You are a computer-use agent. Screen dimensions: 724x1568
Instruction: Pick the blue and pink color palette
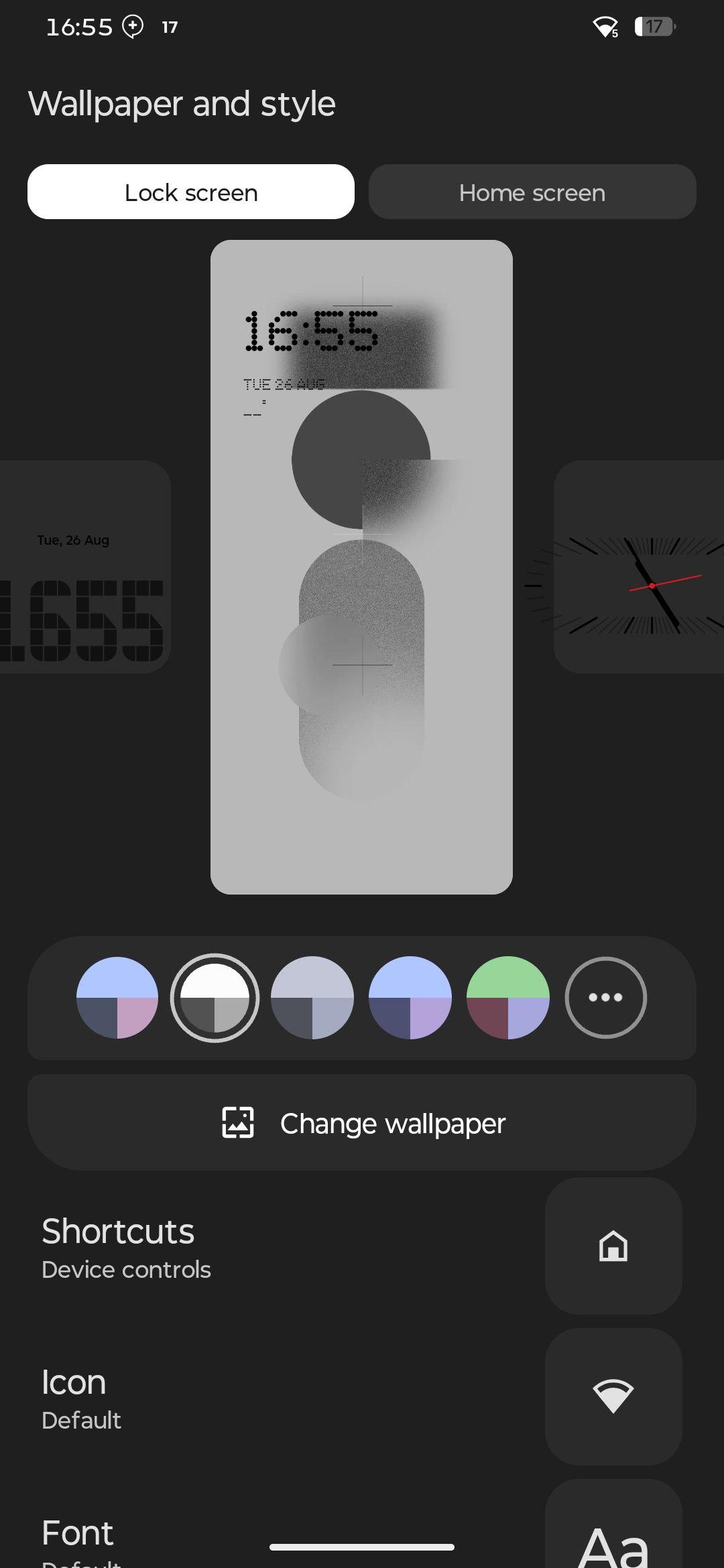click(117, 998)
